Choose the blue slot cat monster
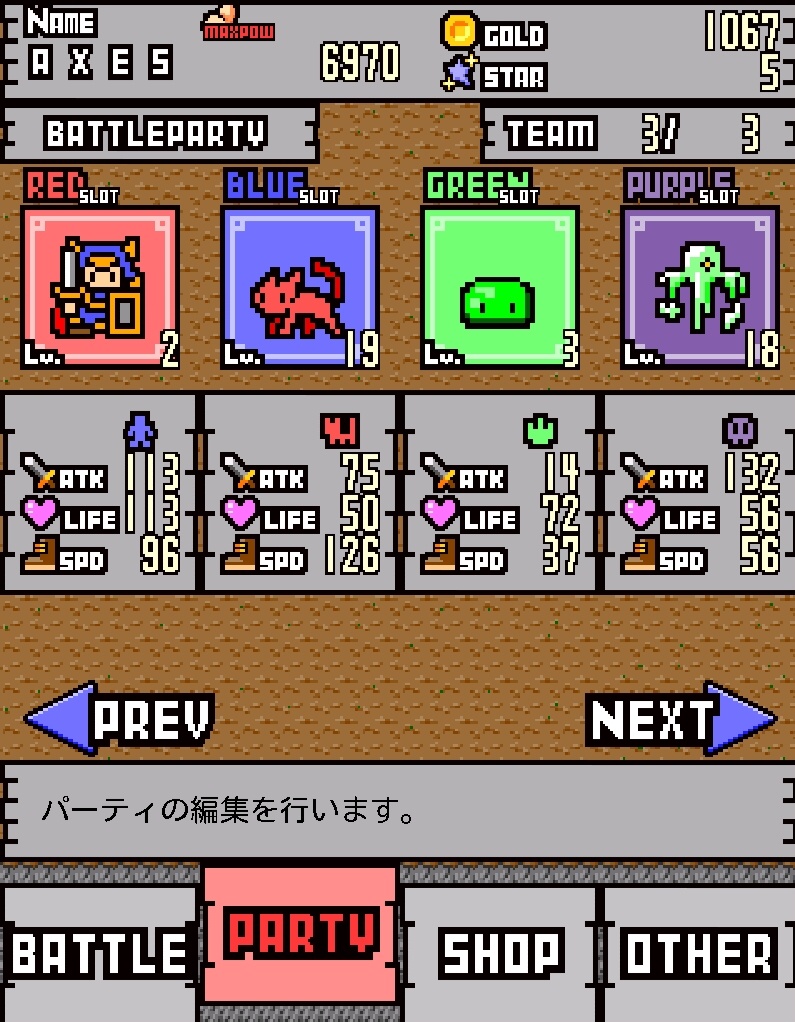Viewport: 795px width, 1022px height. click(x=300, y=288)
